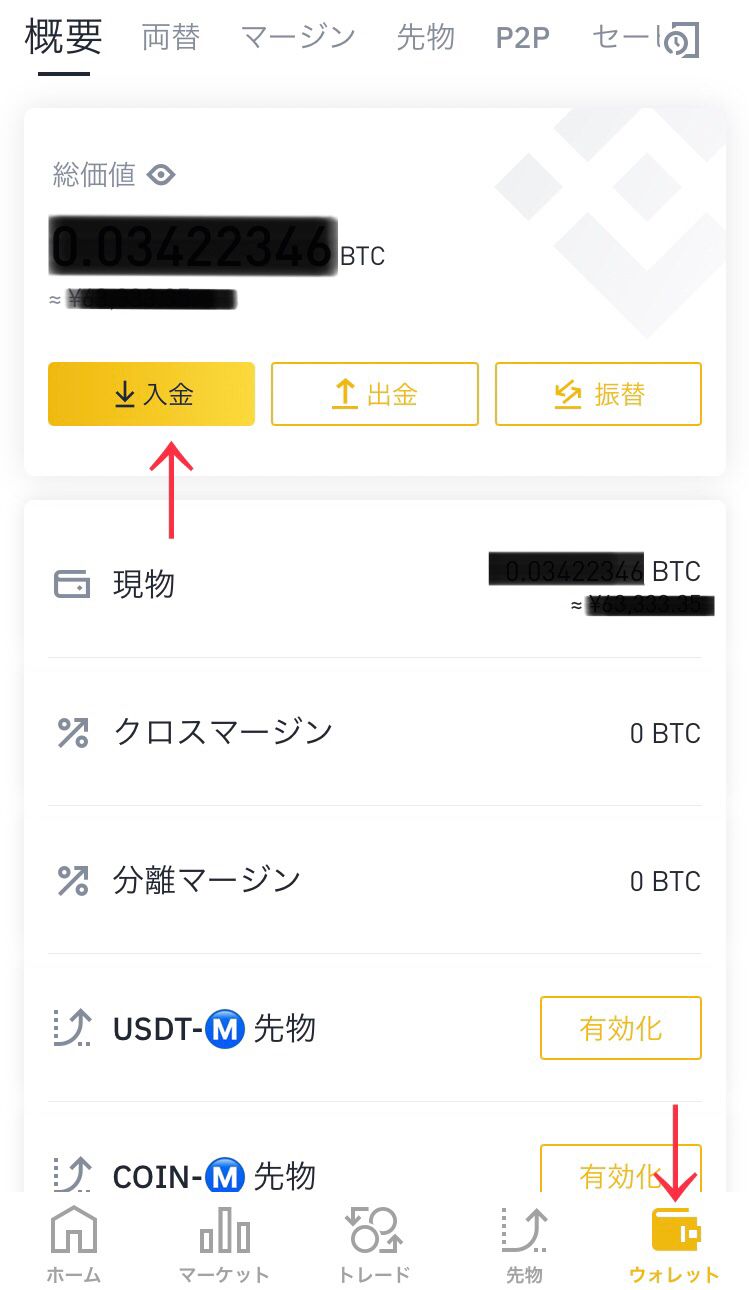The height and width of the screenshot is (1290, 749).
Task: Open the 現物 spot wallet row
Action: (x=375, y=585)
